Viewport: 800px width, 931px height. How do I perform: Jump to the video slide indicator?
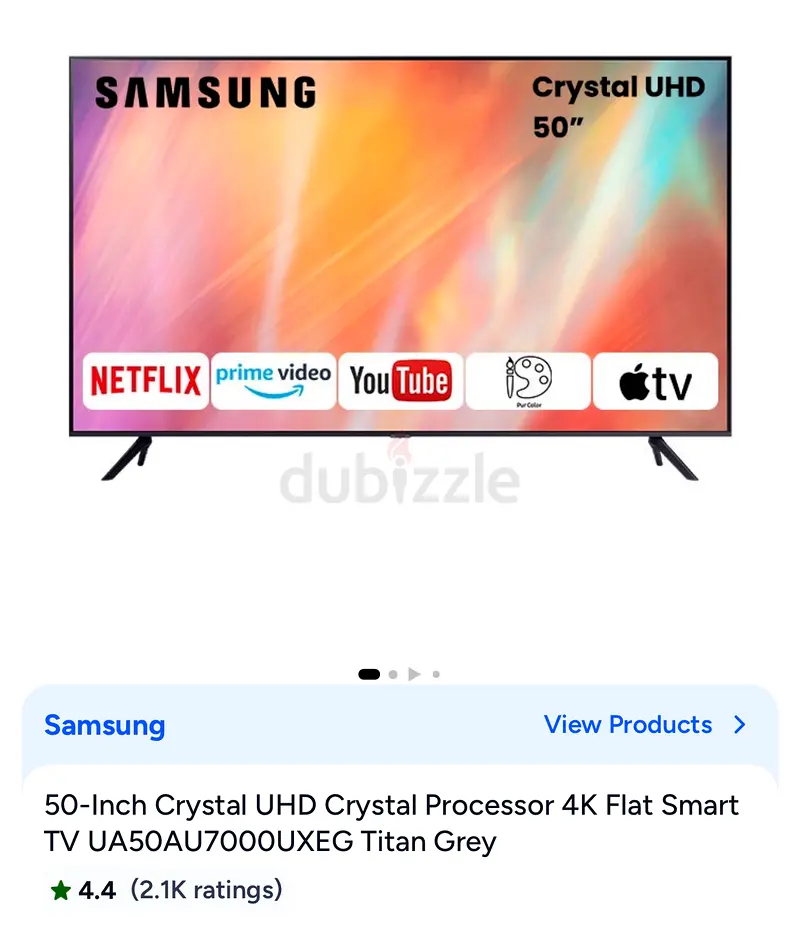pyautogui.click(x=415, y=674)
